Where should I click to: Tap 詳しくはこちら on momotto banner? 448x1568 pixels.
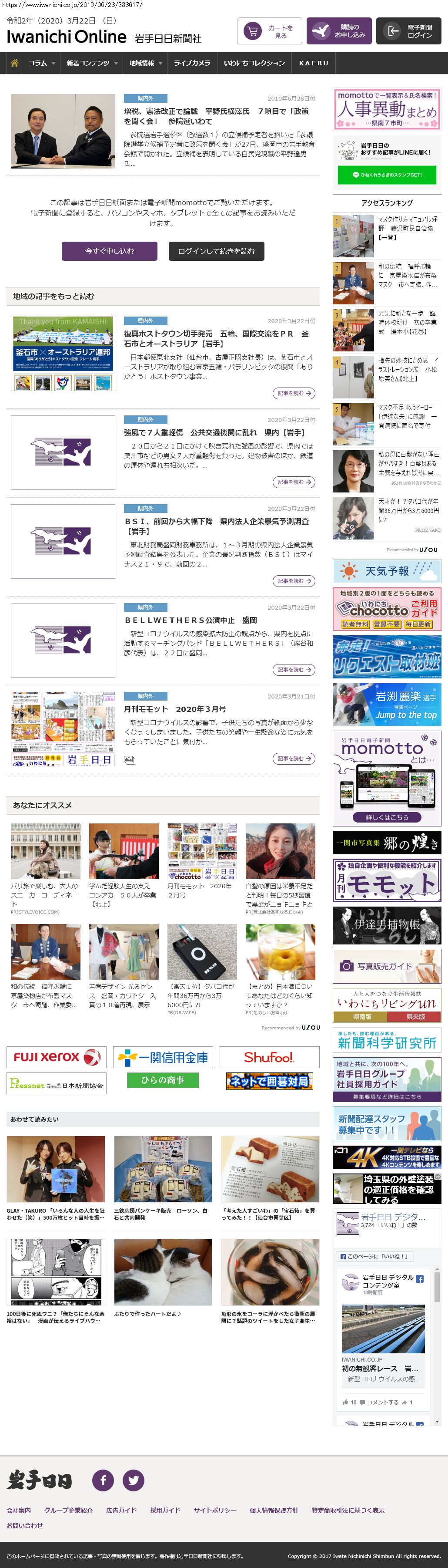pyautogui.click(x=387, y=817)
